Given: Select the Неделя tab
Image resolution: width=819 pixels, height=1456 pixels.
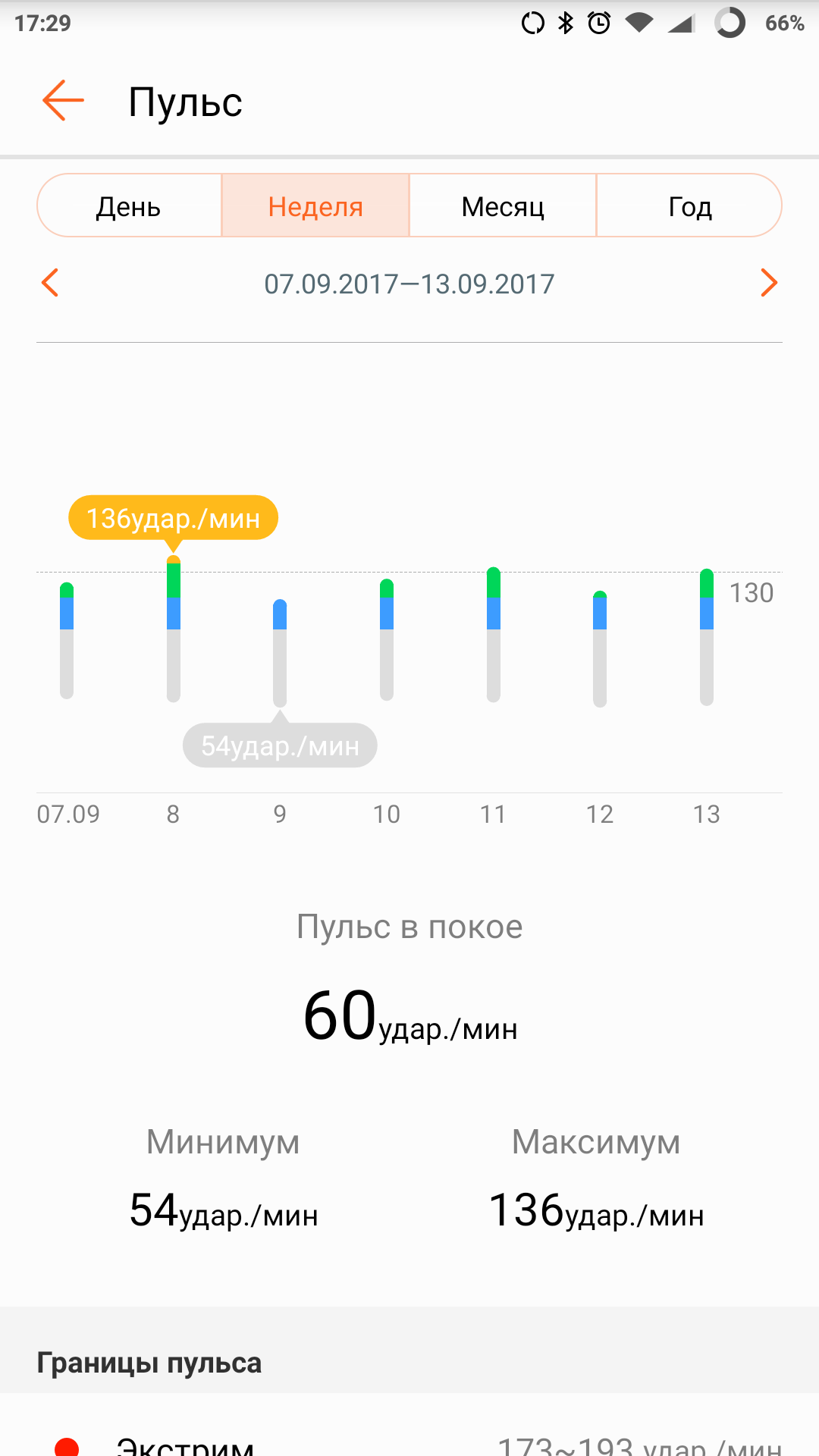Looking at the screenshot, I should 315,206.
